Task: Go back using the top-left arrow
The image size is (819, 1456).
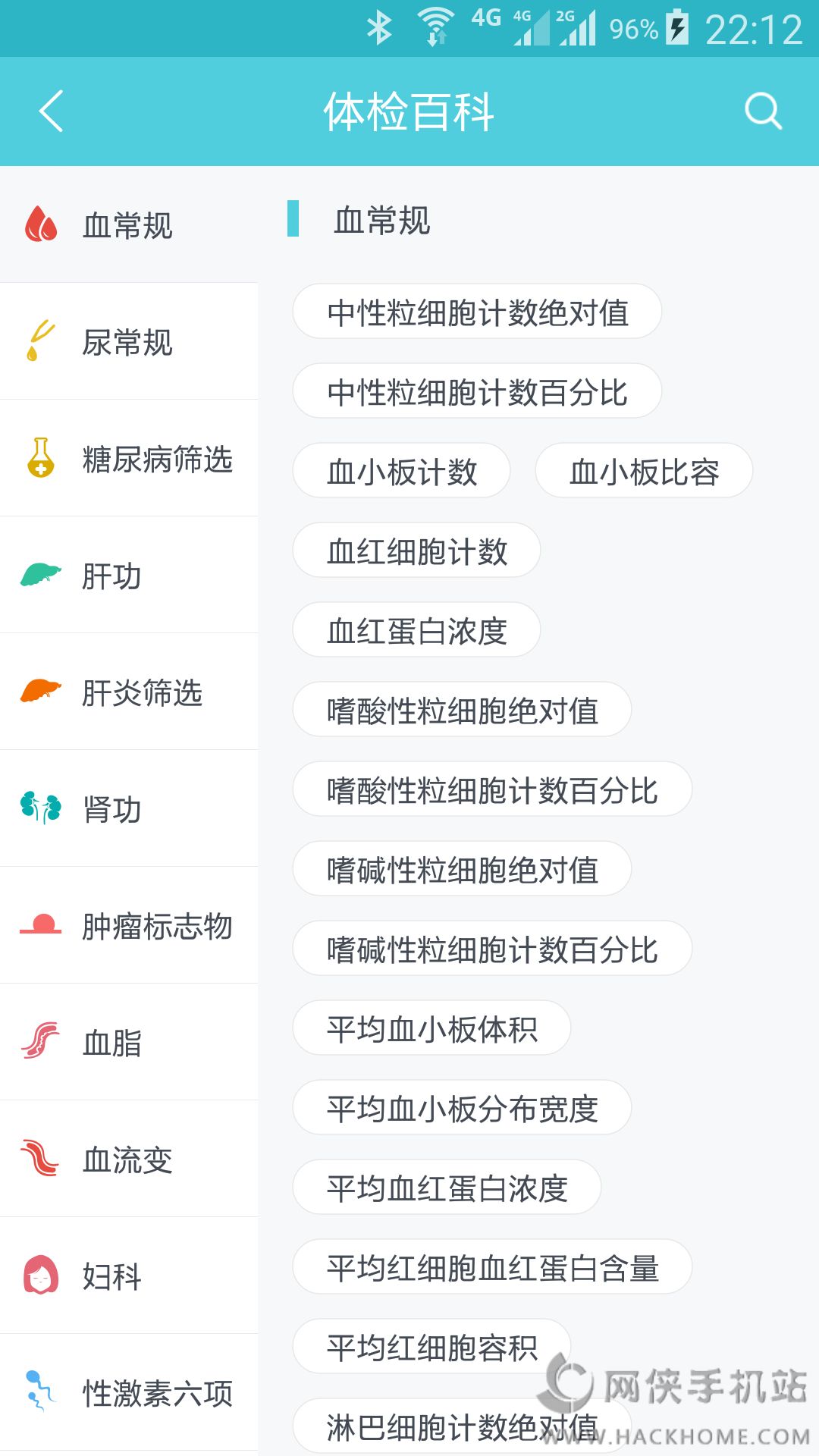Action: [51, 111]
